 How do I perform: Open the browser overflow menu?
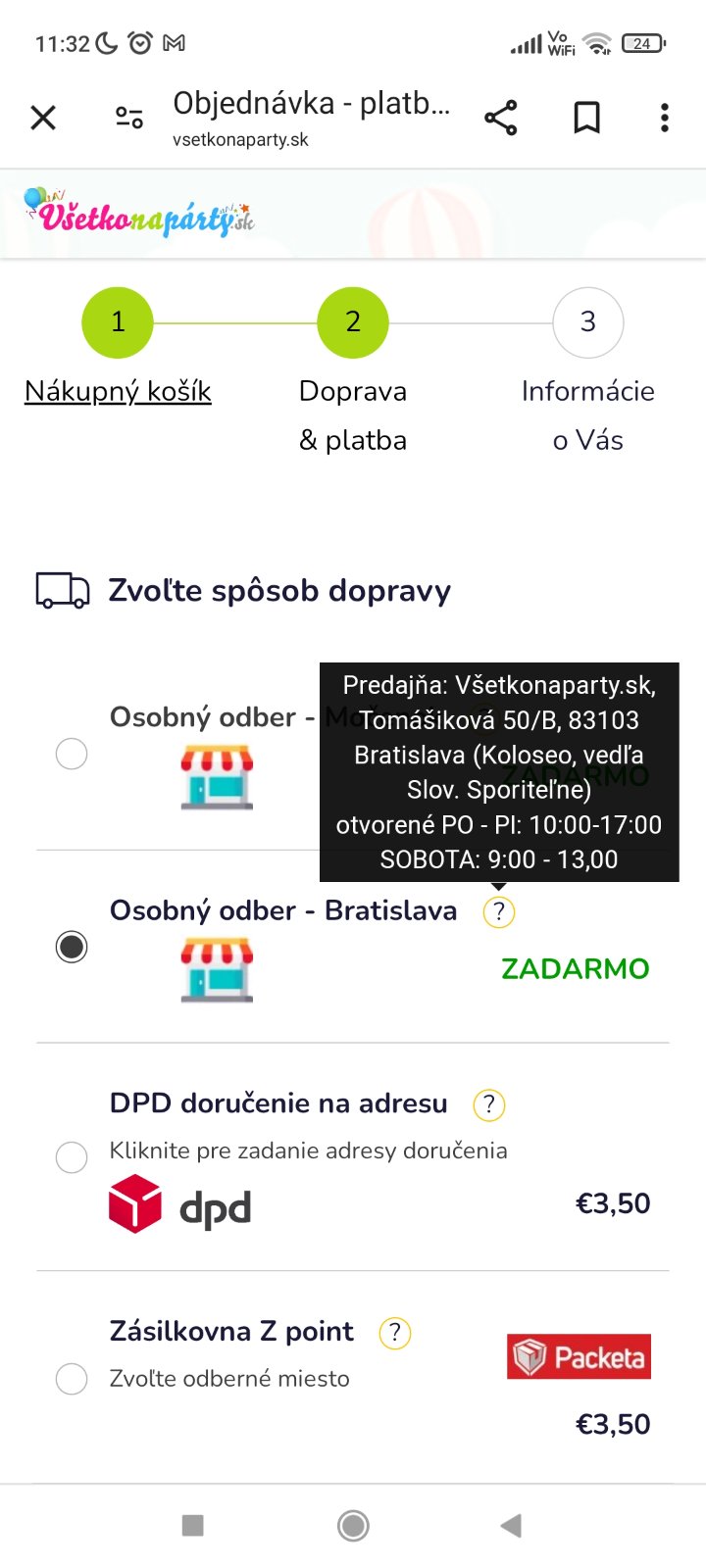click(665, 119)
